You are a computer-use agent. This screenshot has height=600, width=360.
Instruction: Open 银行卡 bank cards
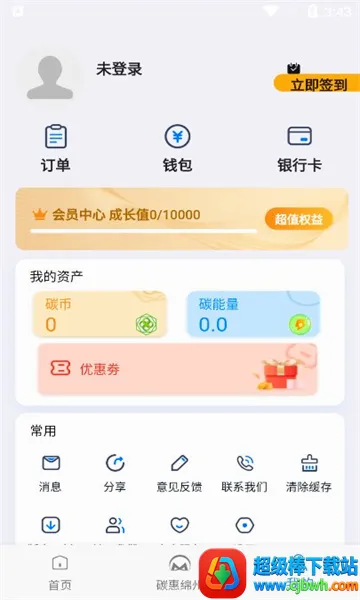pyautogui.click(x=299, y=148)
